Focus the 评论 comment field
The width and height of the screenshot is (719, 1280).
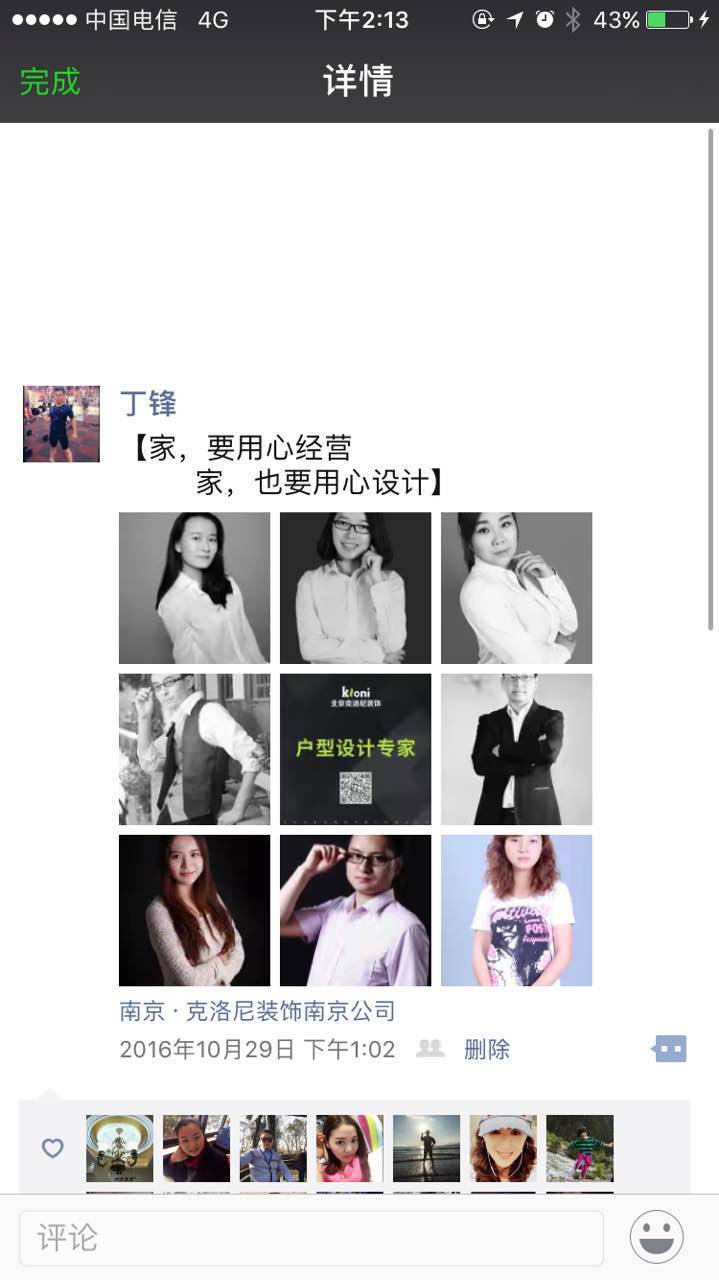(x=311, y=1238)
